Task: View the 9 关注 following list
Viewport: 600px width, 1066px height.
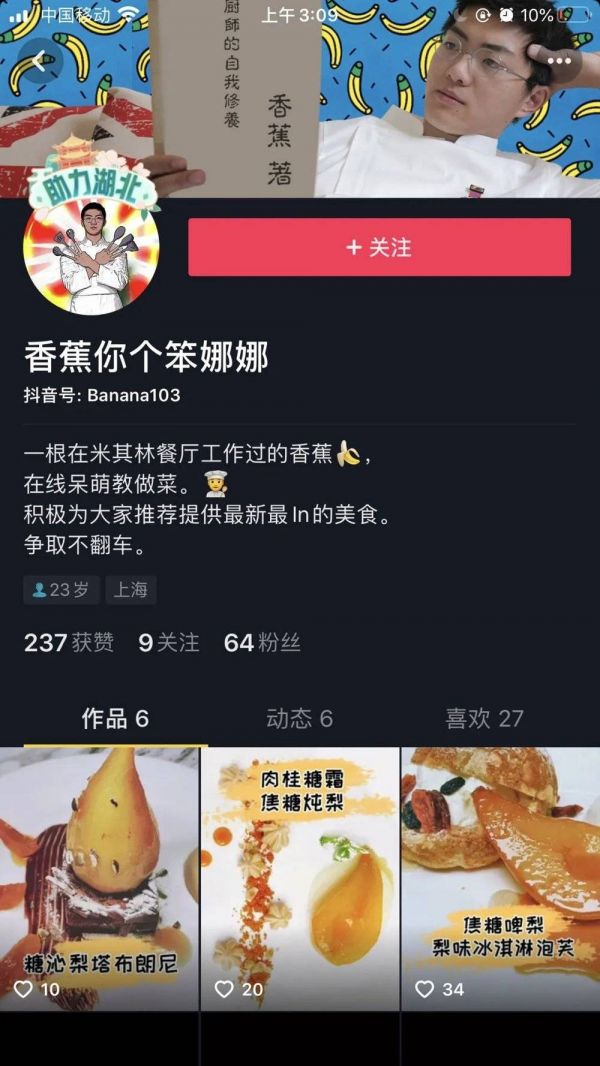Action: click(169, 643)
